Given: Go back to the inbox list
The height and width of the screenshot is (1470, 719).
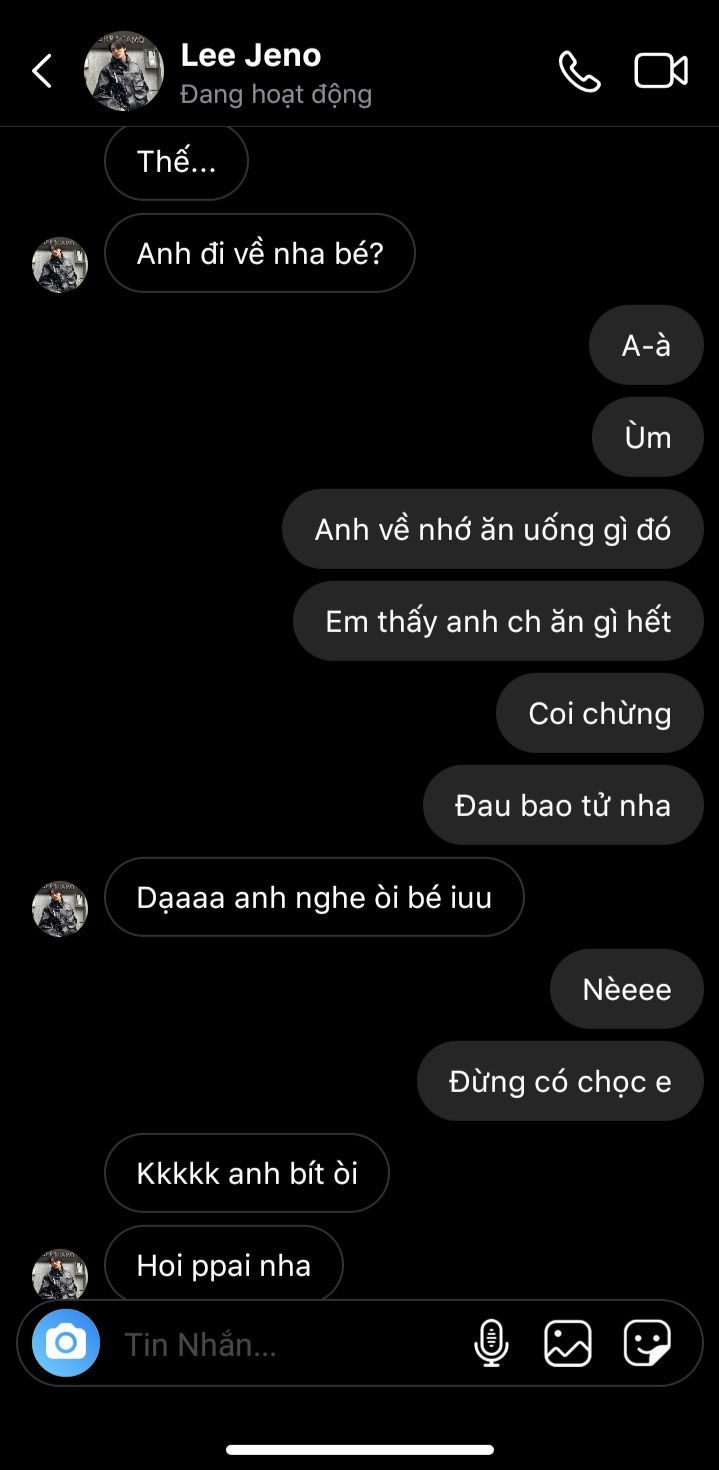Looking at the screenshot, I should click(42, 71).
